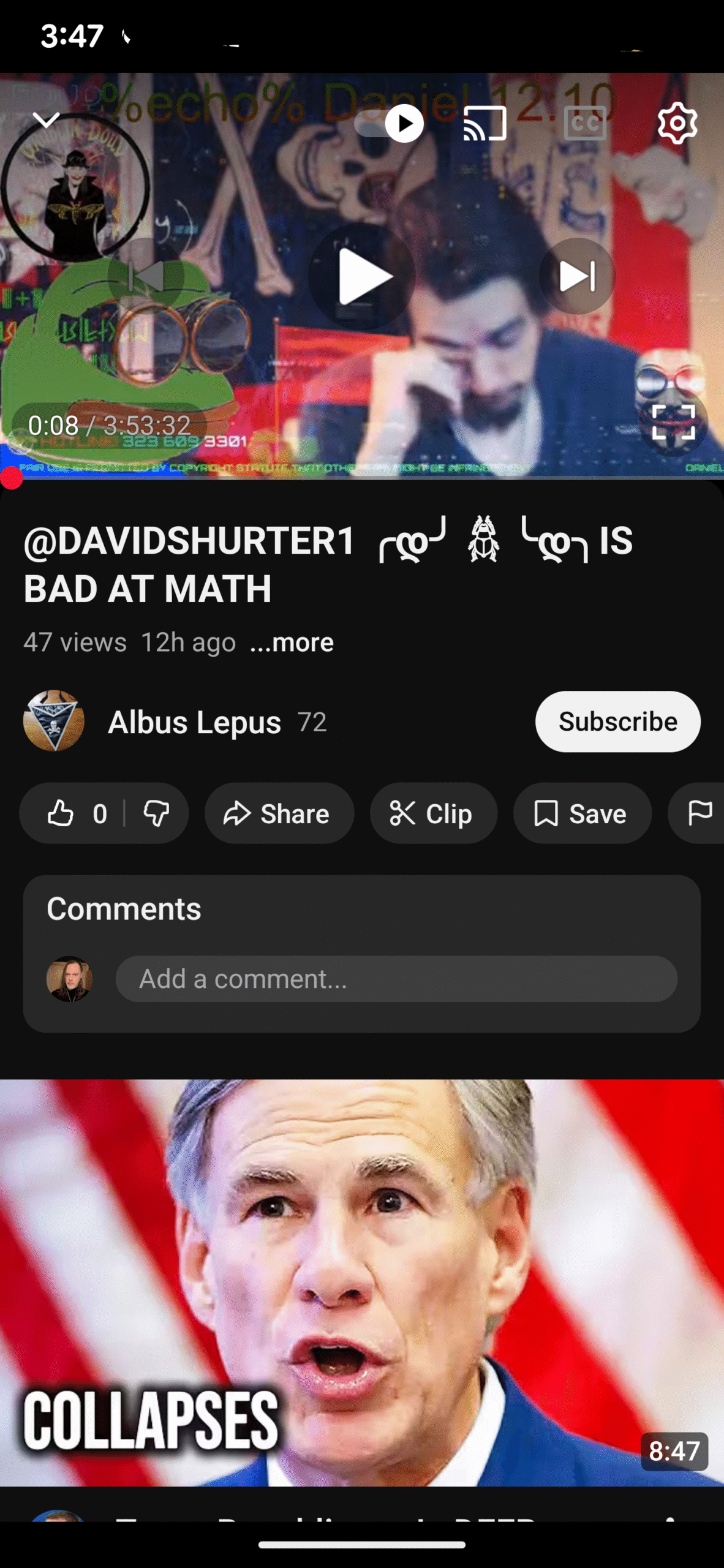Viewport: 724px width, 1568px height.
Task: Open video settings gear
Action: tap(677, 124)
